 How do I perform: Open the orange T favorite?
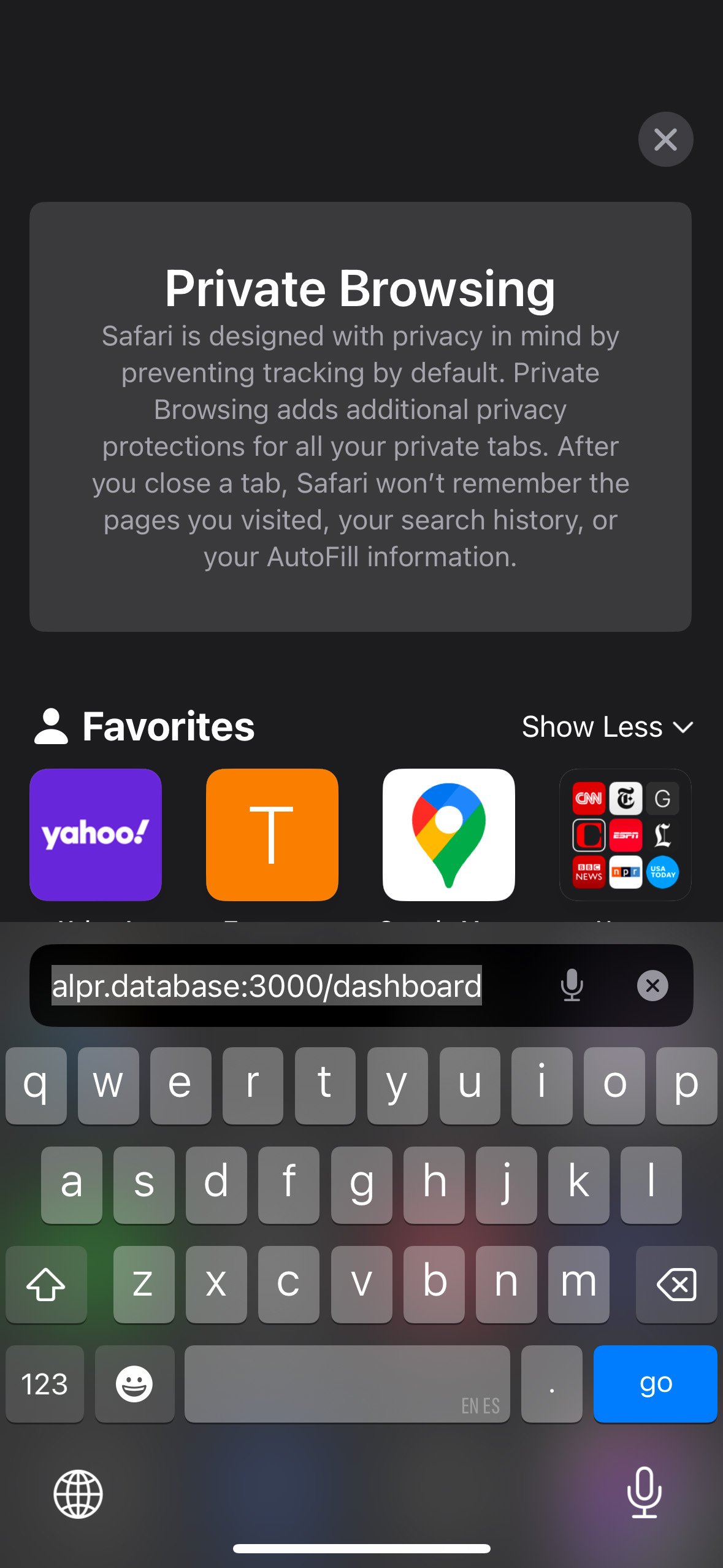point(272,834)
